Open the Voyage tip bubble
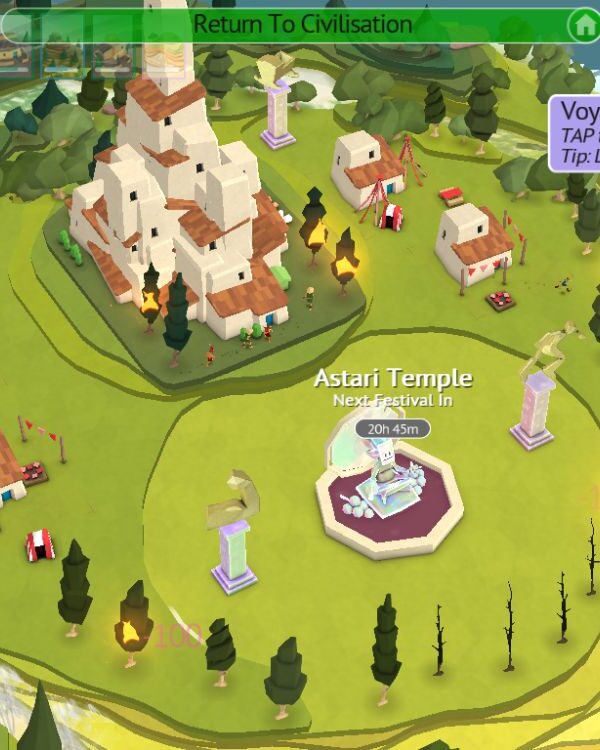Viewport: 600px width, 750px height. click(x=577, y=134)
